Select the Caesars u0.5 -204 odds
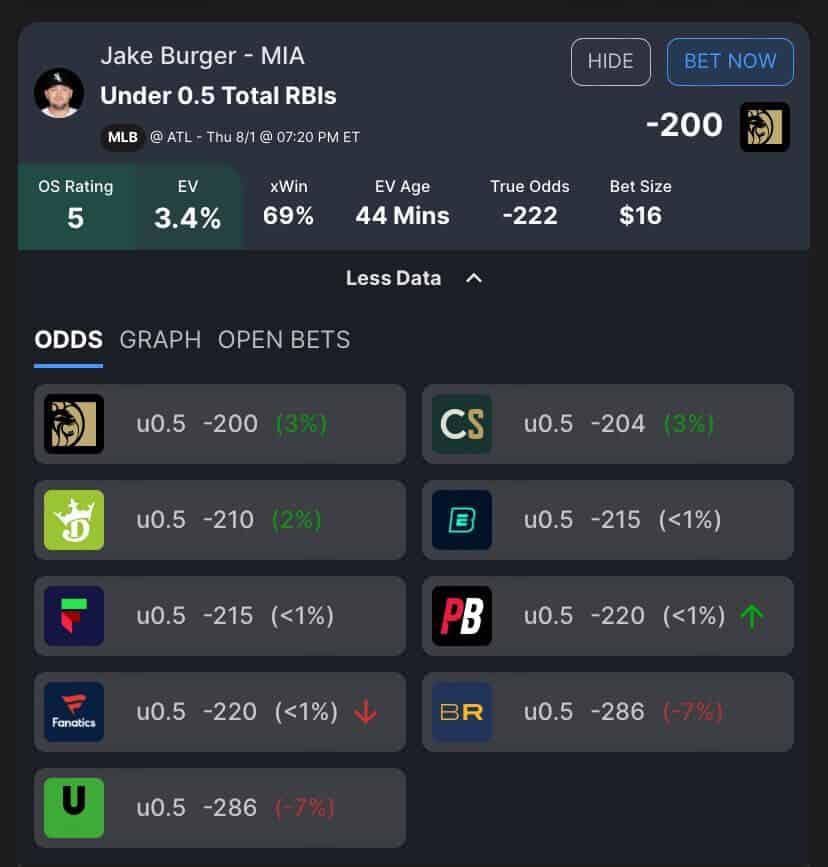Screen dimensions: 828x867 pyautogui.click(x=608, y=424)
